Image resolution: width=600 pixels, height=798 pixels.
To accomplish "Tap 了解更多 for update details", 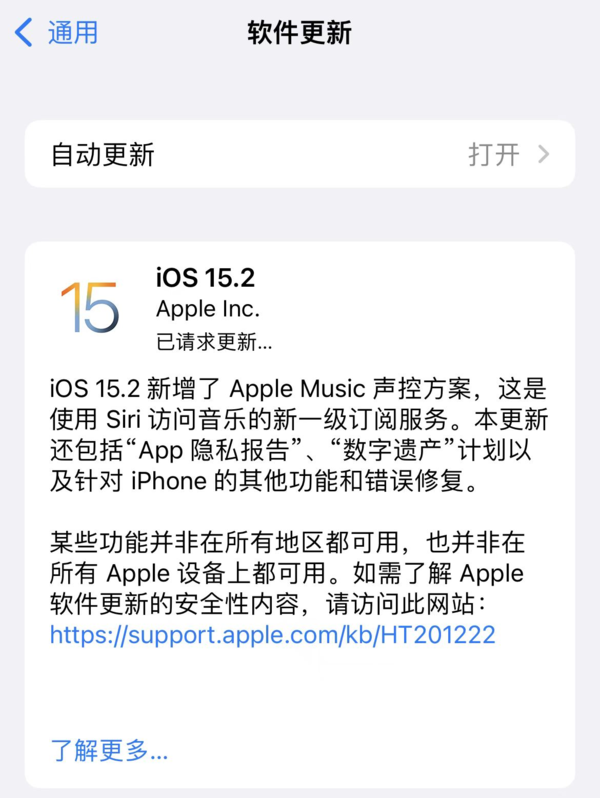I will (109, 750).
